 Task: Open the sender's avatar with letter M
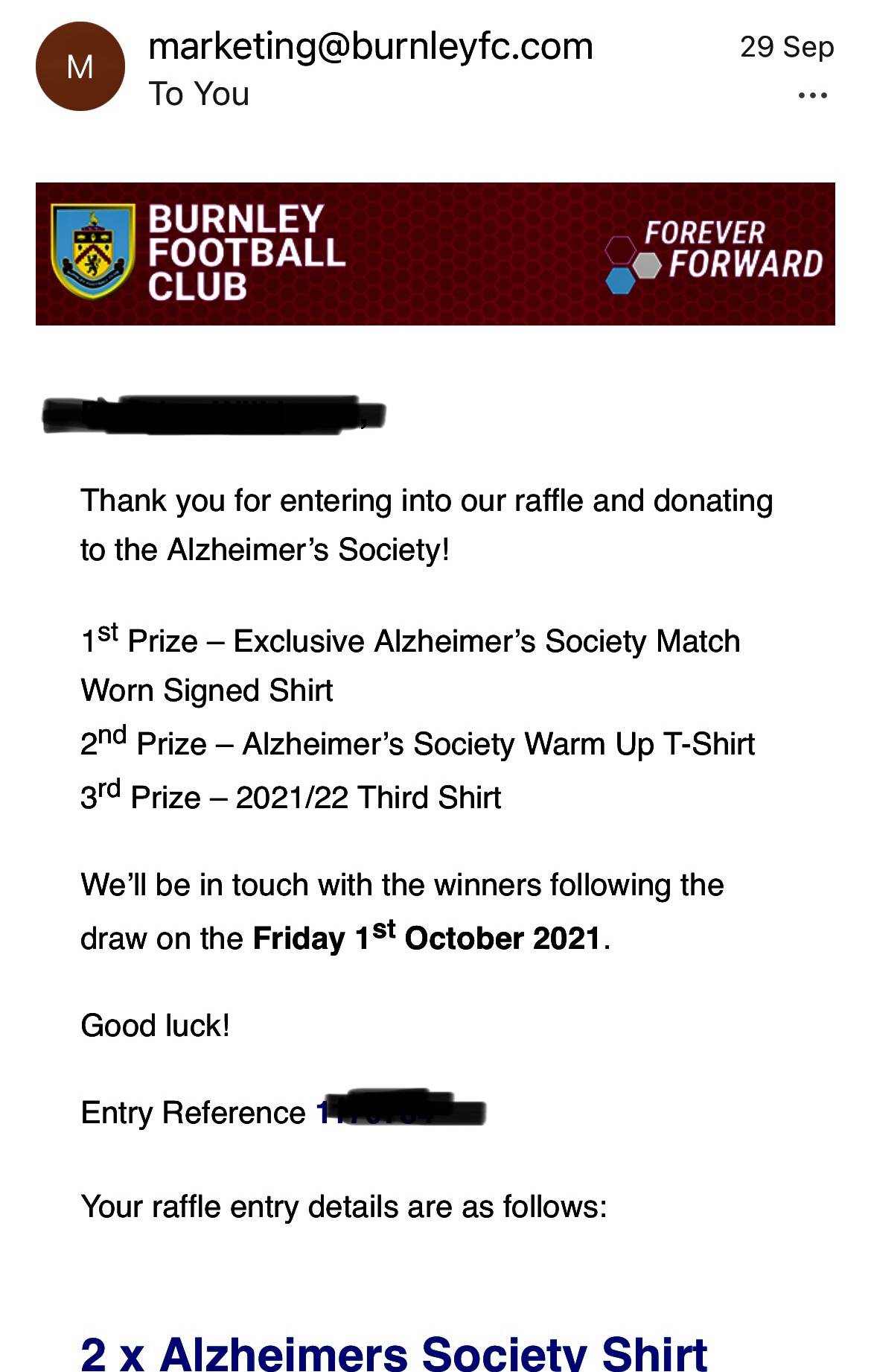pyautogui.click(x=80, y=67)
